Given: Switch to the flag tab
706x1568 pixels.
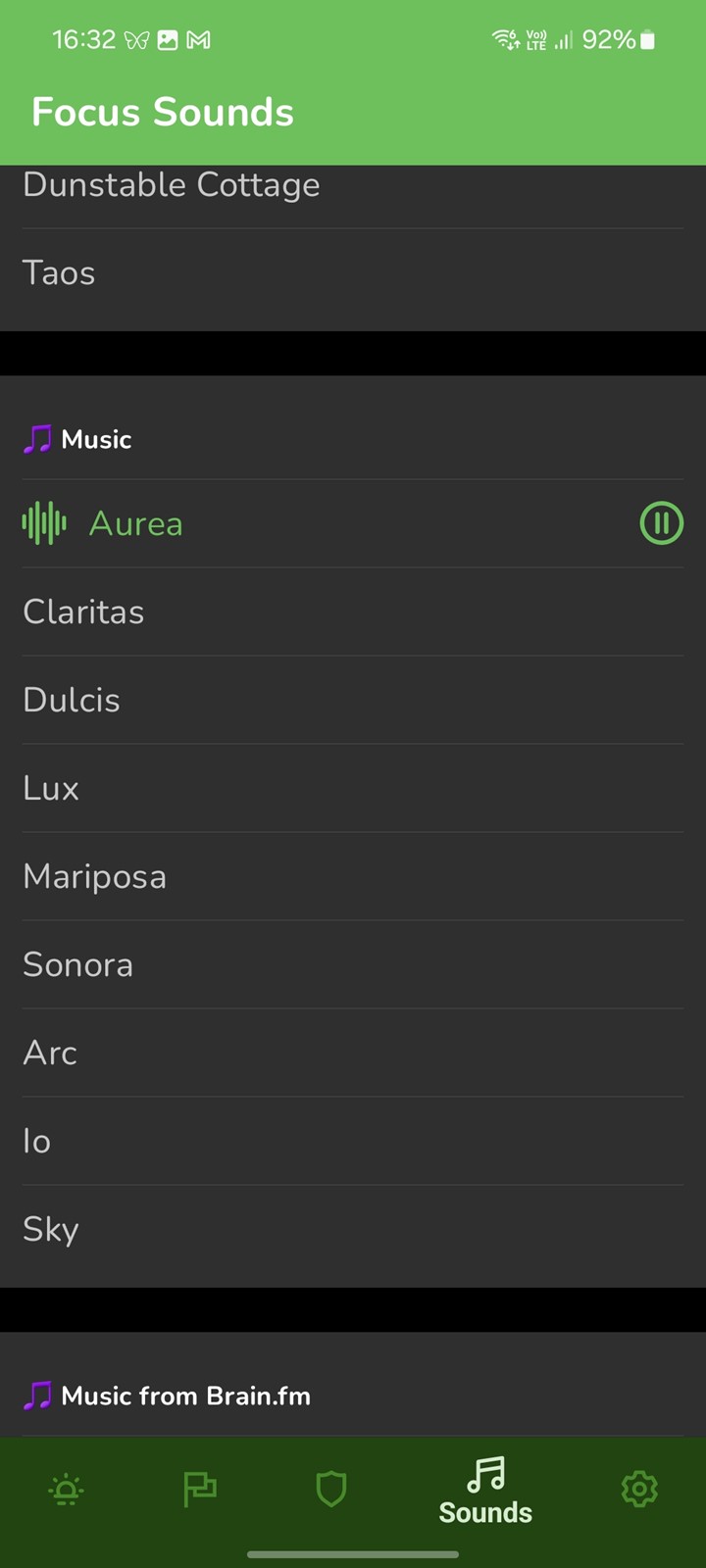Looking at the screenshot, I should [x=199, y=1490].
